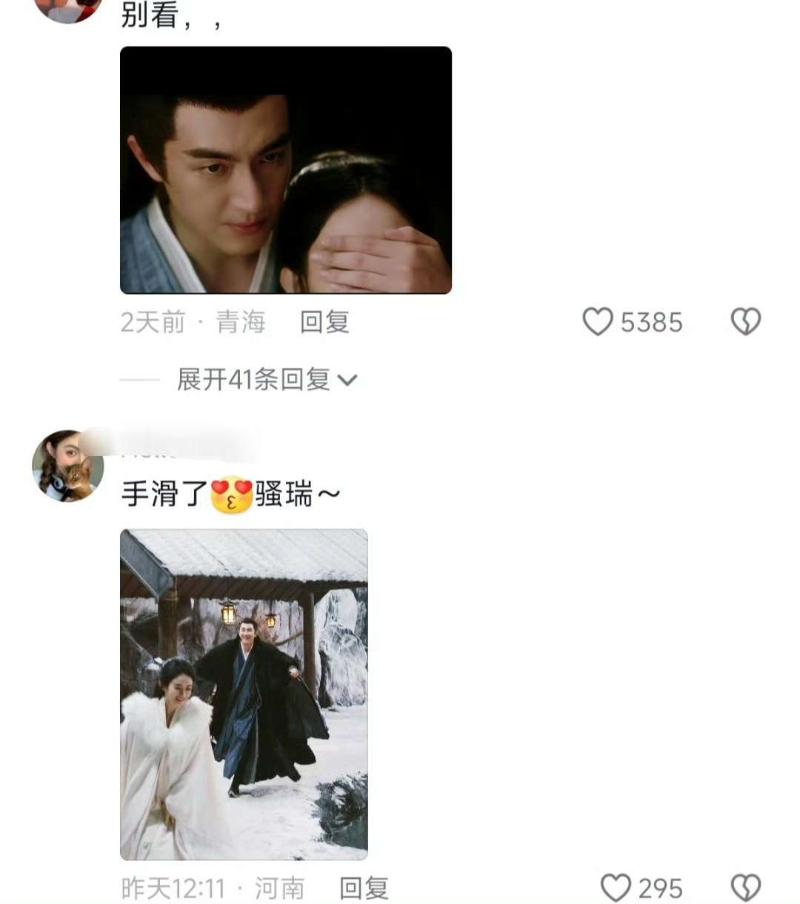This screenshot has width=800, height=904.
Task: Reply to the comment from 青海
Action: pos(324,322)
